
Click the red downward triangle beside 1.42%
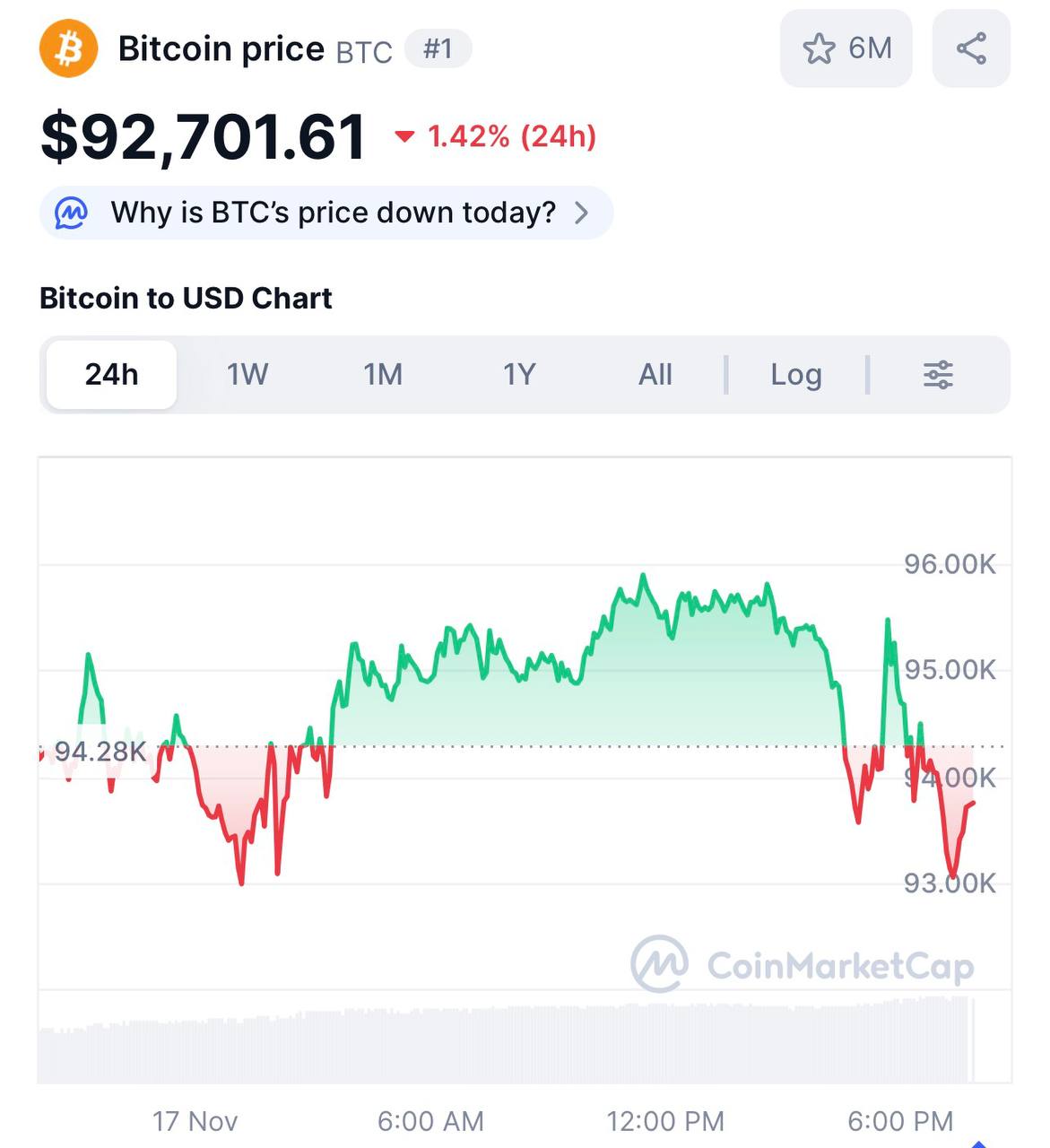point(405,136)
